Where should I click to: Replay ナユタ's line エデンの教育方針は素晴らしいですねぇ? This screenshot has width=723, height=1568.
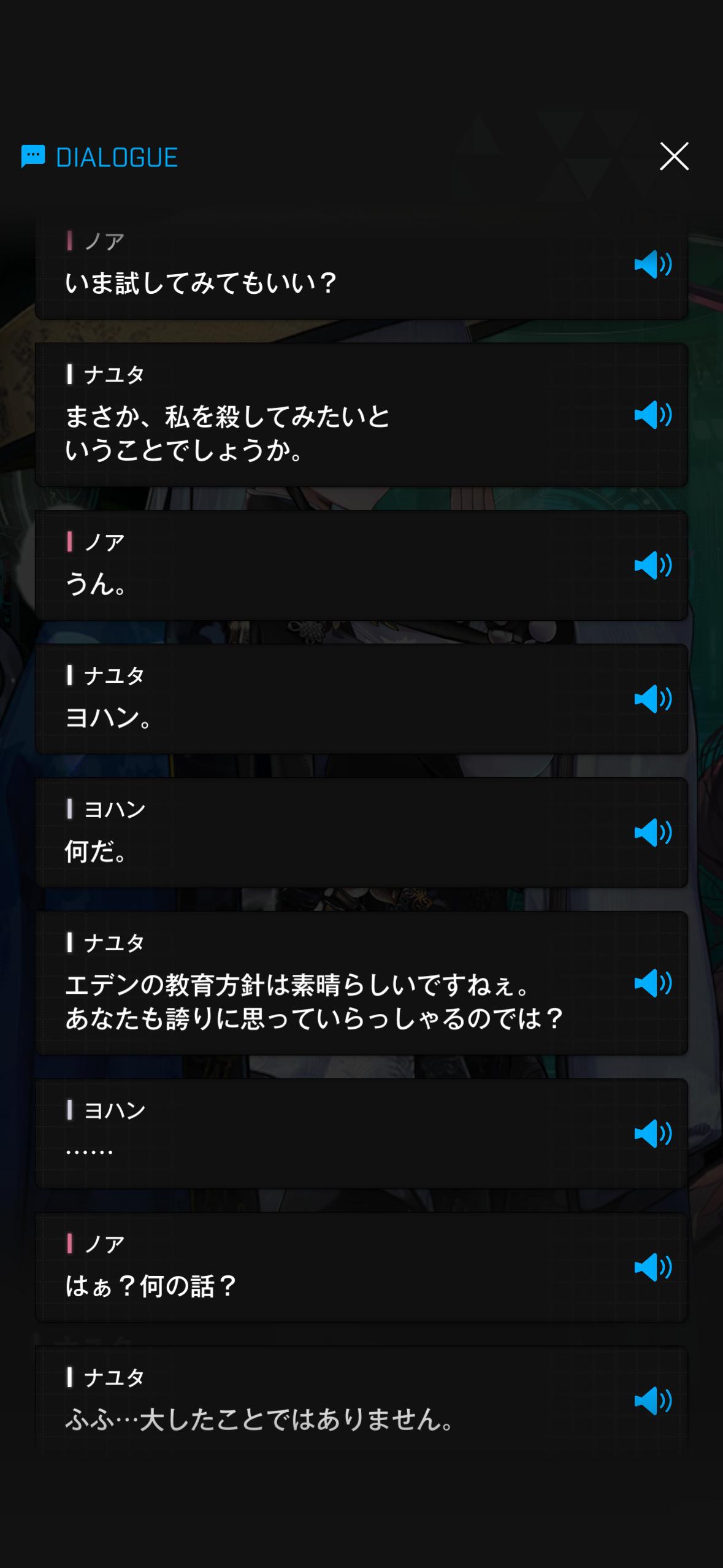tap(652, 983)
